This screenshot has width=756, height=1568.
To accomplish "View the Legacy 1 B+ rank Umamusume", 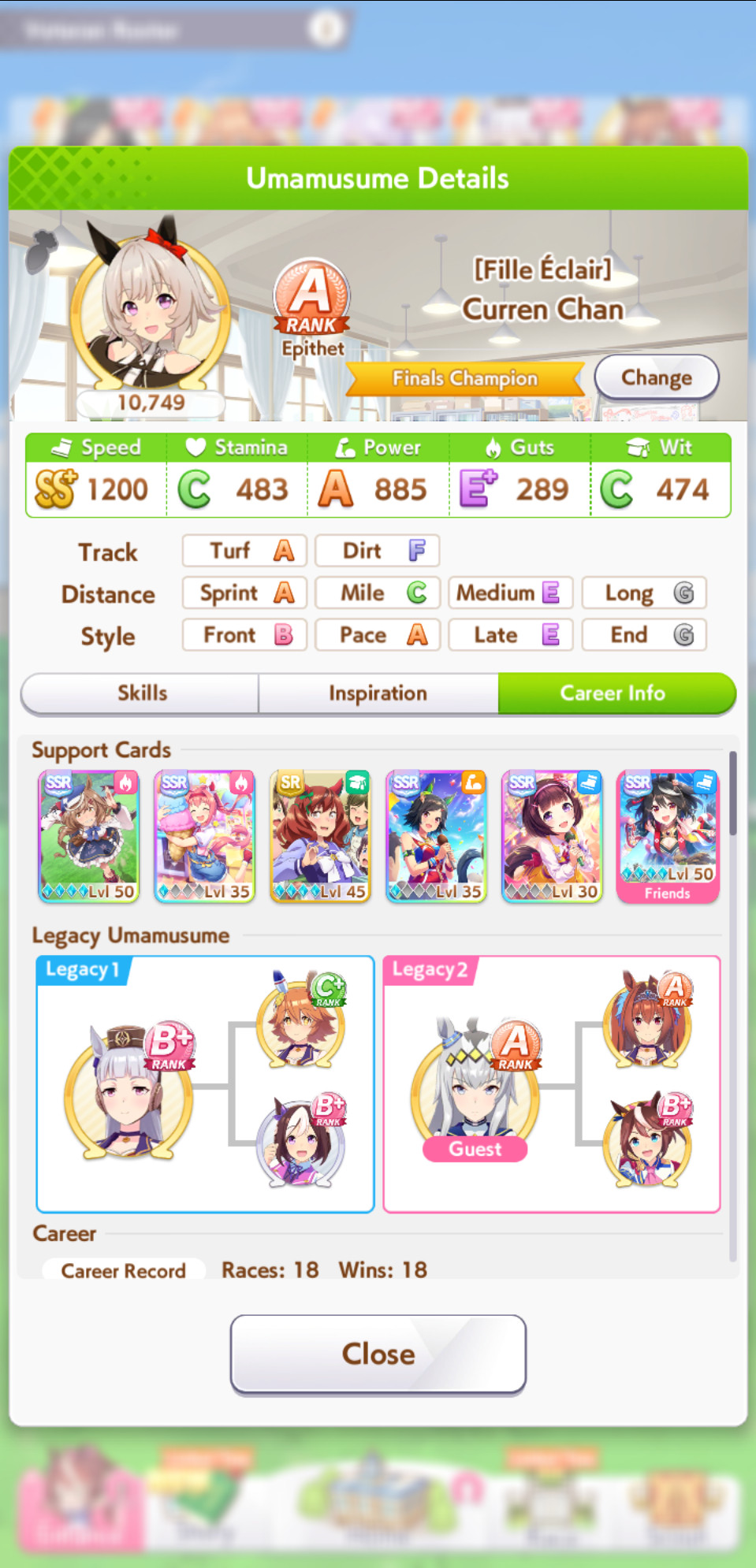I will click(x=128, y=1091).
